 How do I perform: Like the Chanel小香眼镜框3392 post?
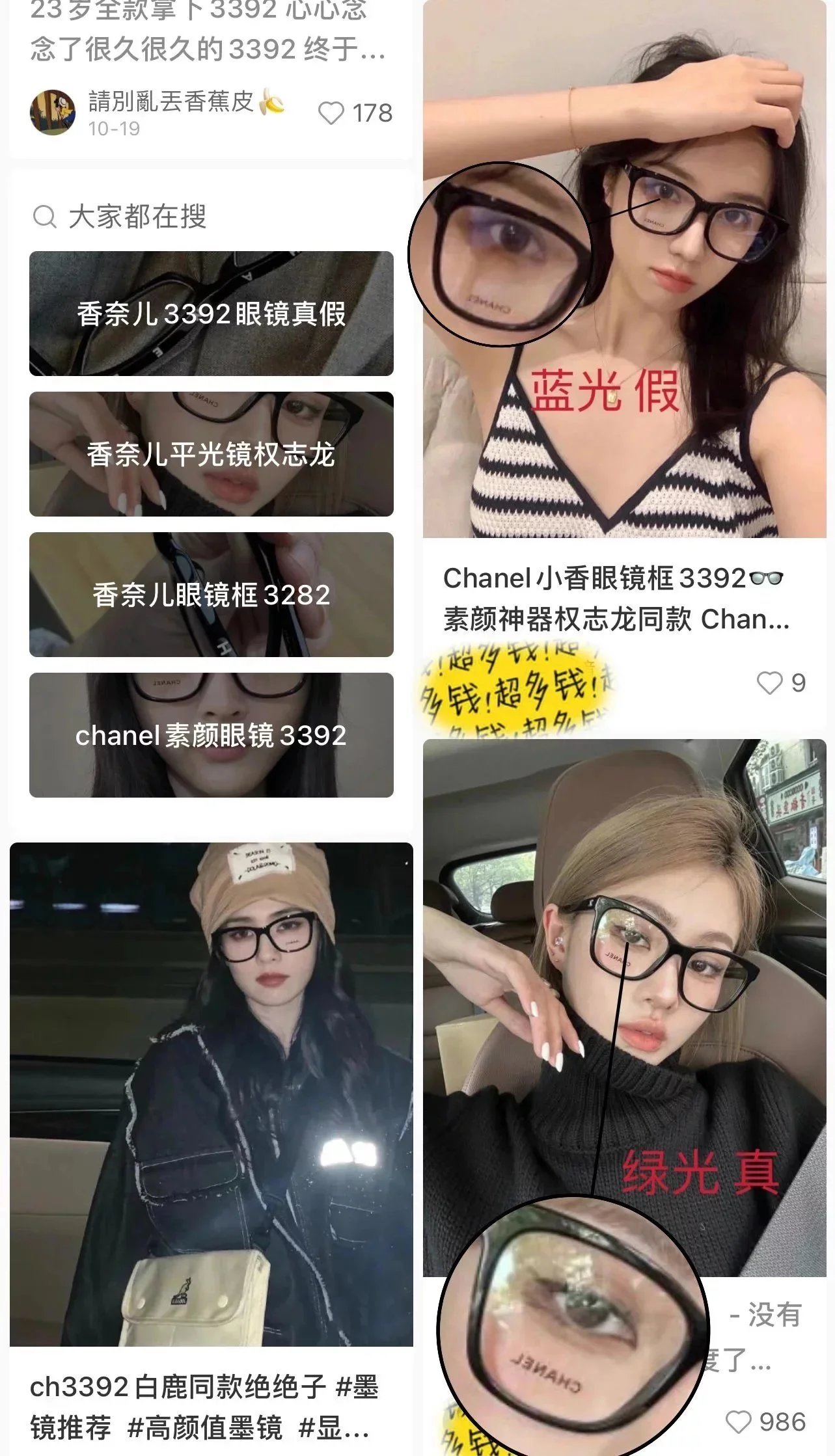coord(769,683)
